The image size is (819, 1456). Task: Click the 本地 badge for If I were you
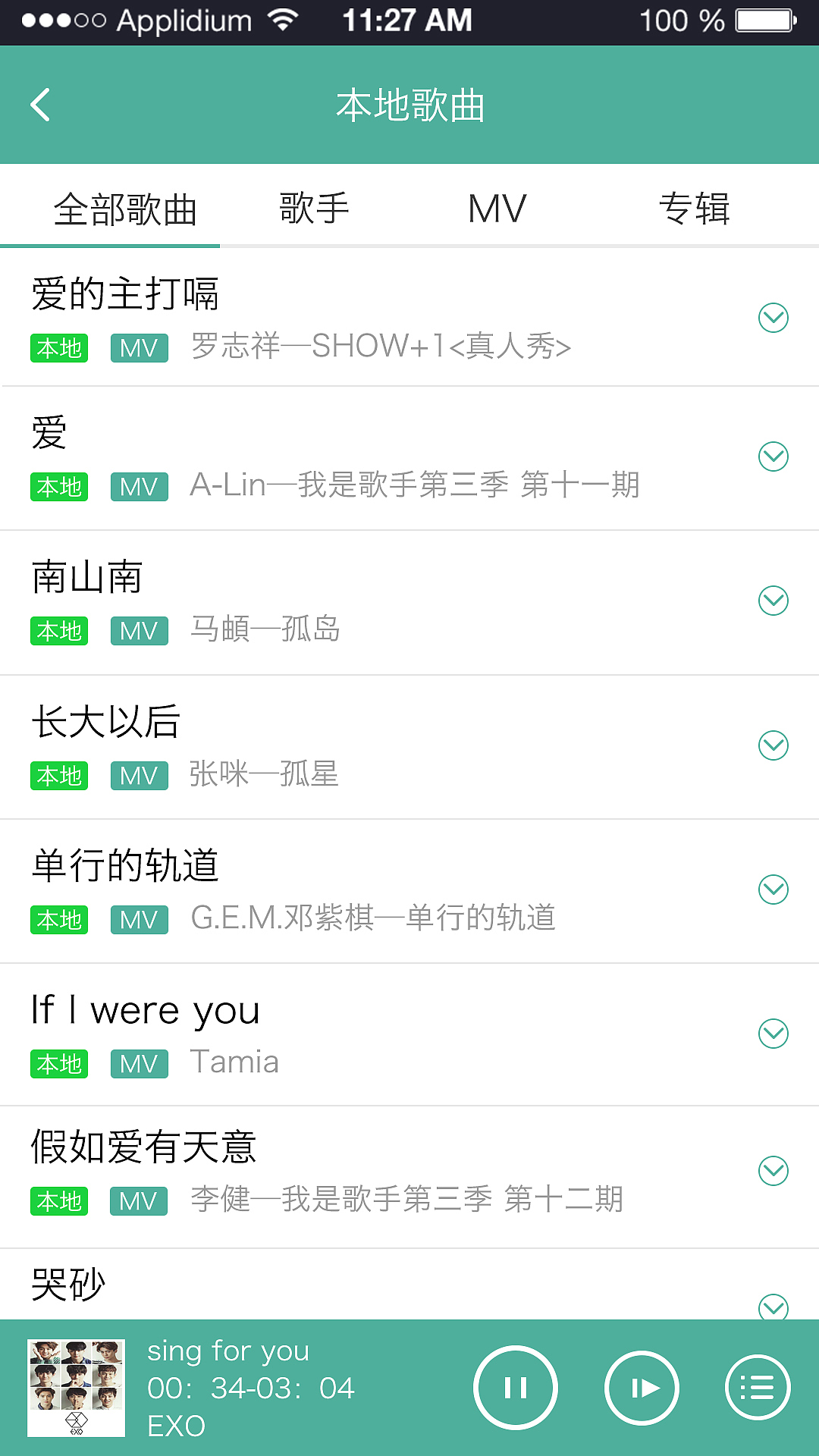pos(59,1064)
